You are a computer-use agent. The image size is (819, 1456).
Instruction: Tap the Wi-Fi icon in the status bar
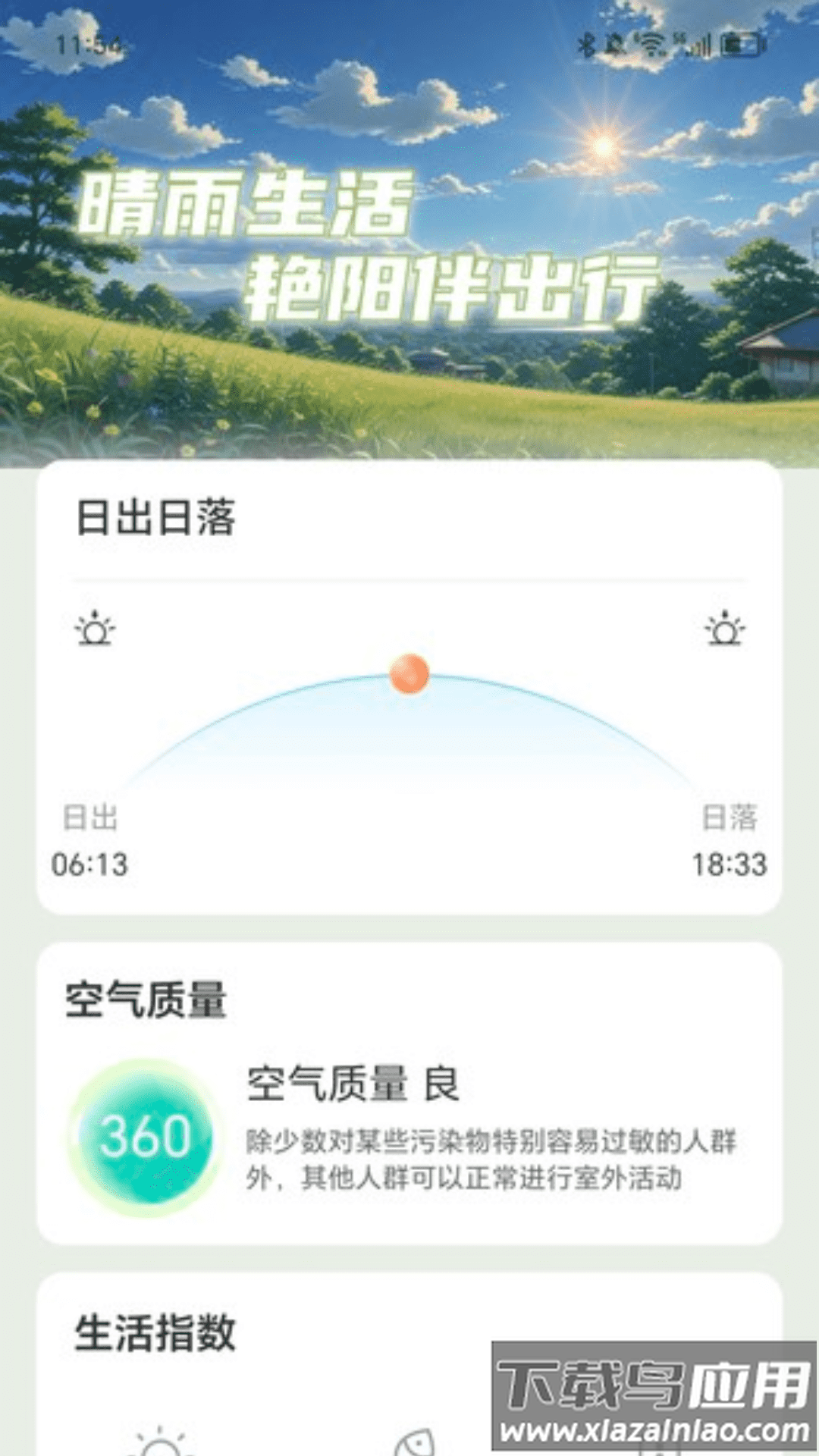650,43
